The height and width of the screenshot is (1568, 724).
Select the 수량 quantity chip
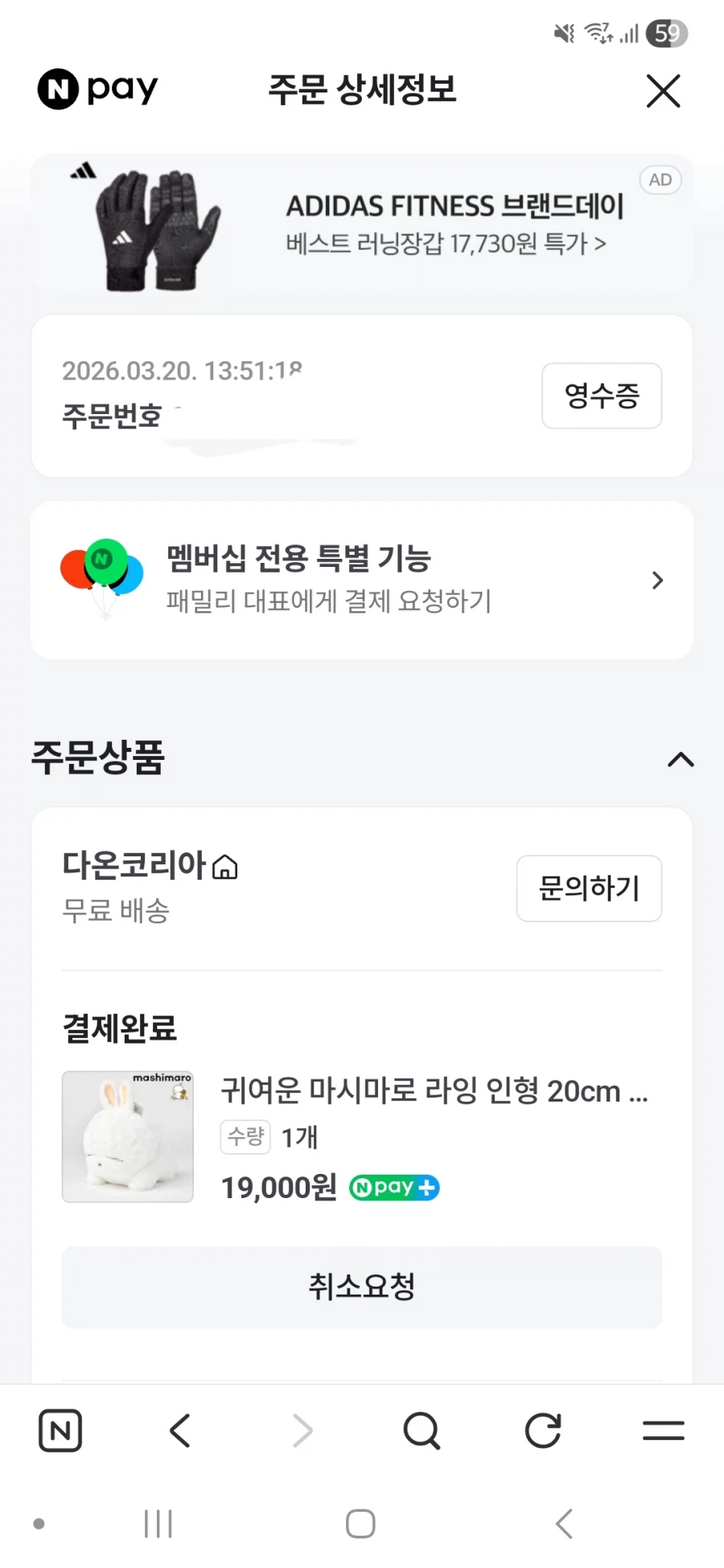[245, 1137]
